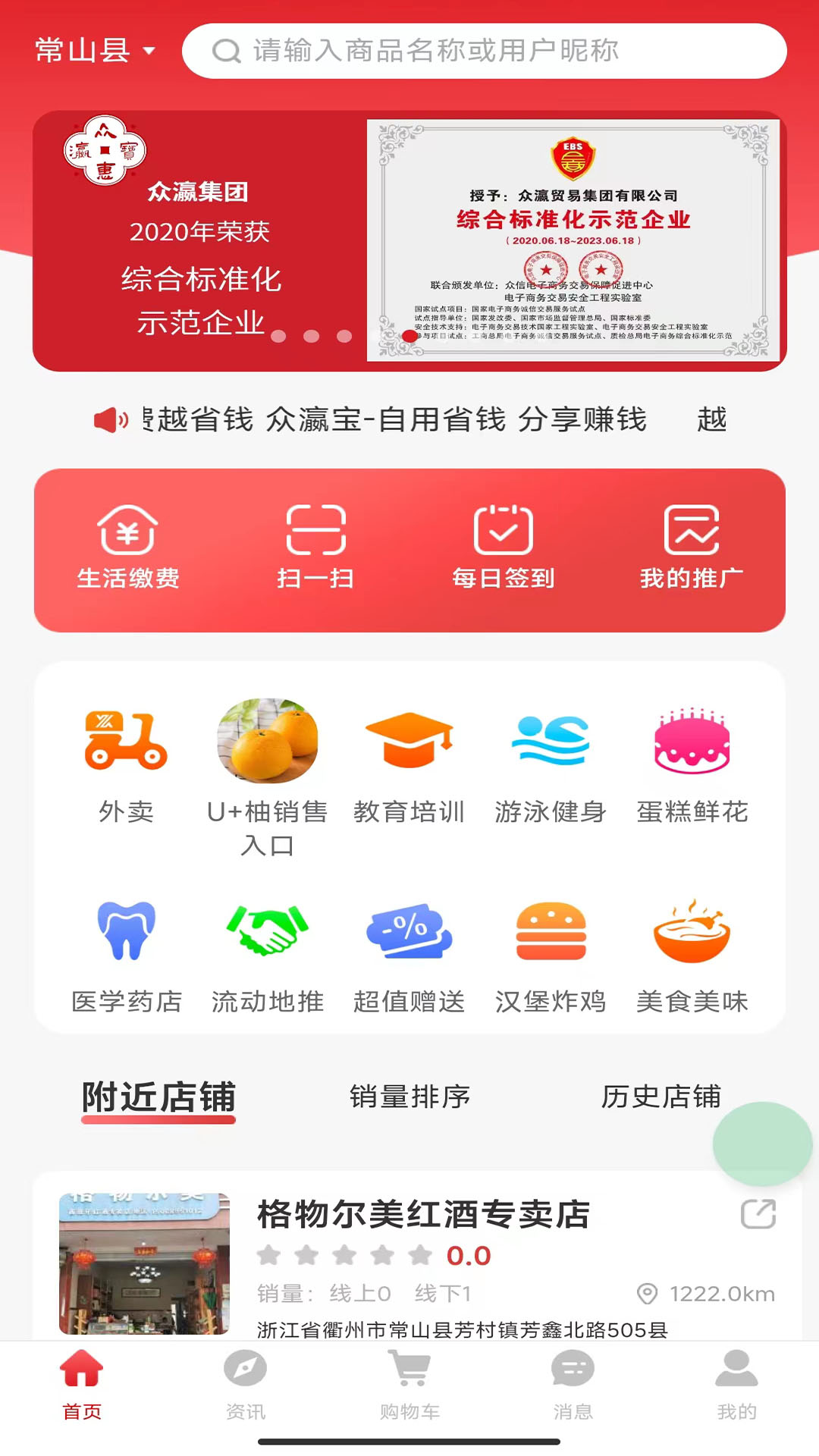Screen dimensions: 819x1456
Task: Switch to the 销量排序 tab
Action: (x=410, y=1097)
